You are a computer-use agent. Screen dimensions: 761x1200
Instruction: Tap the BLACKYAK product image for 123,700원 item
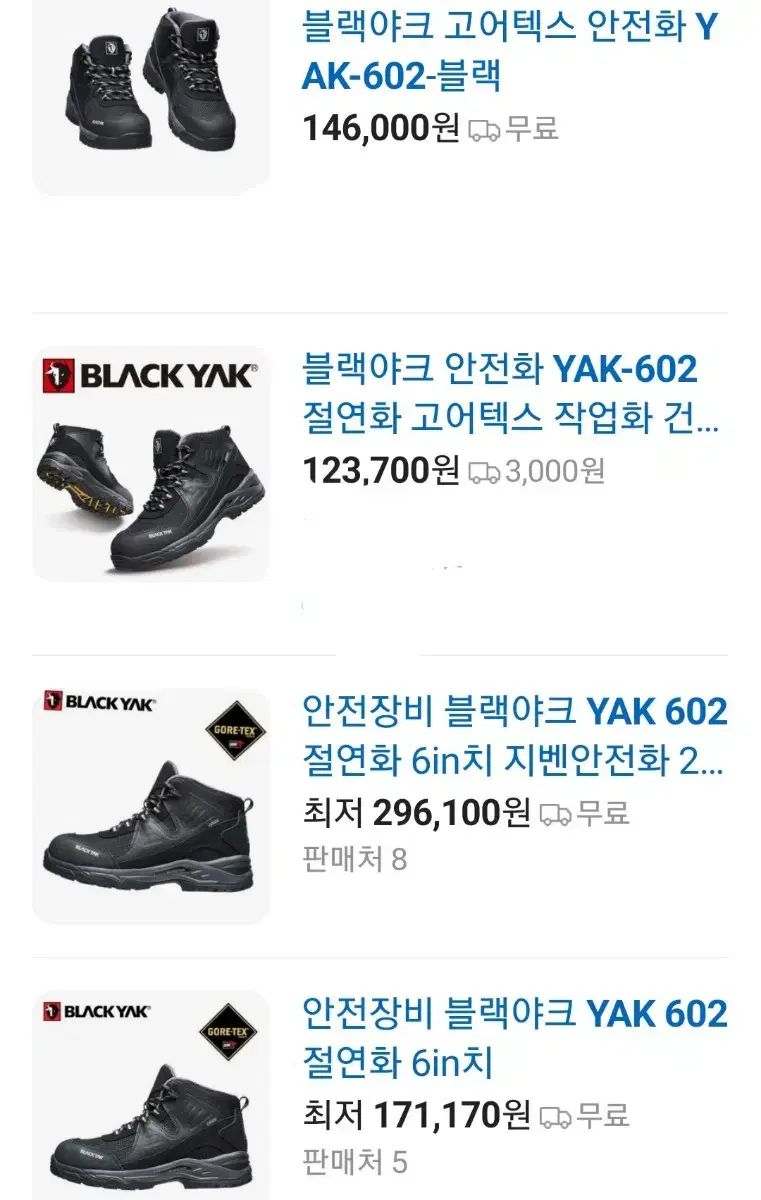click(x=151, y=463)
